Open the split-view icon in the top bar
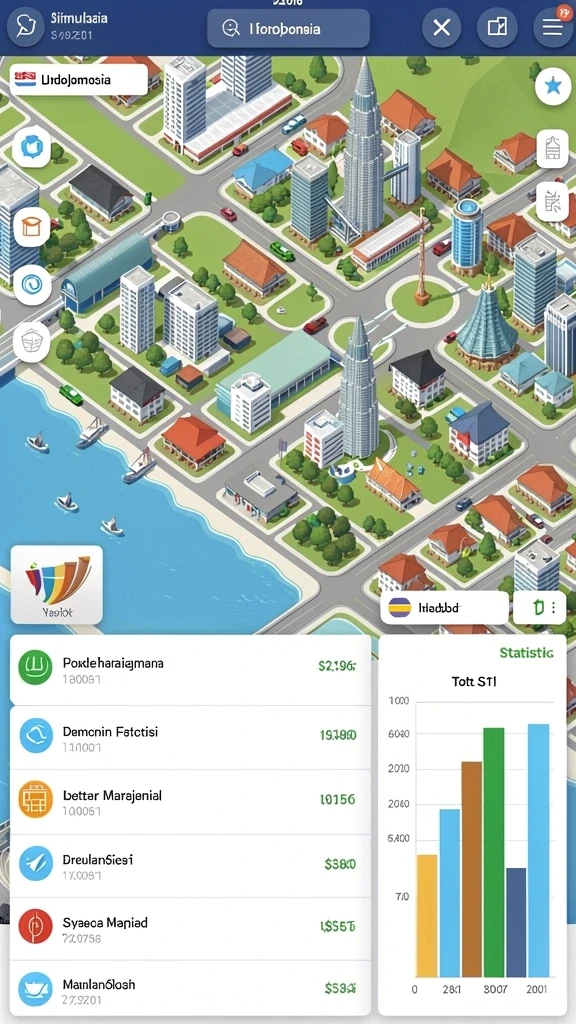Image resolution: width=576 pixels, height=1024 pixels. coord(497,27)
